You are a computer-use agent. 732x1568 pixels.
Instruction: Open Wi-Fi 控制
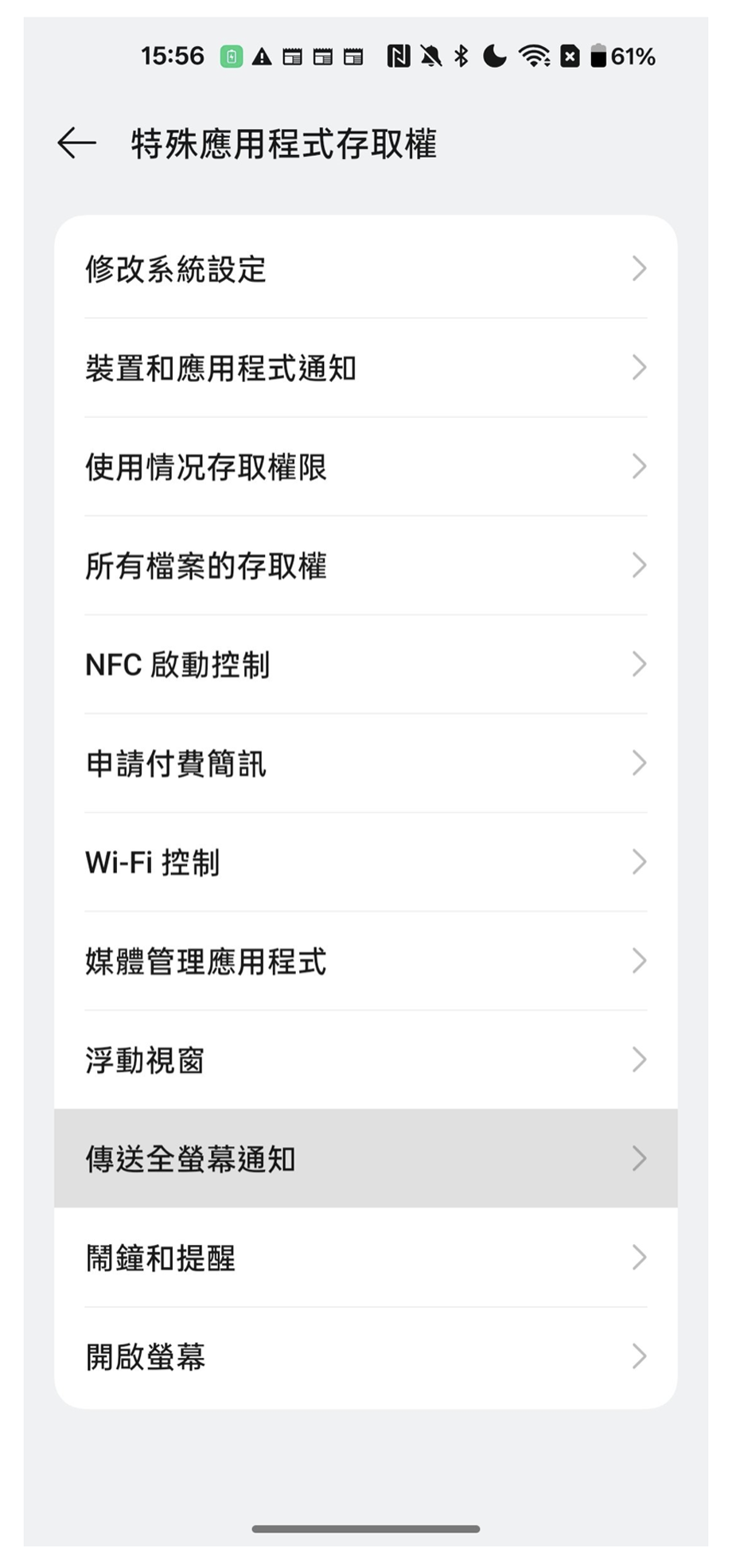[x=365, y=862]
